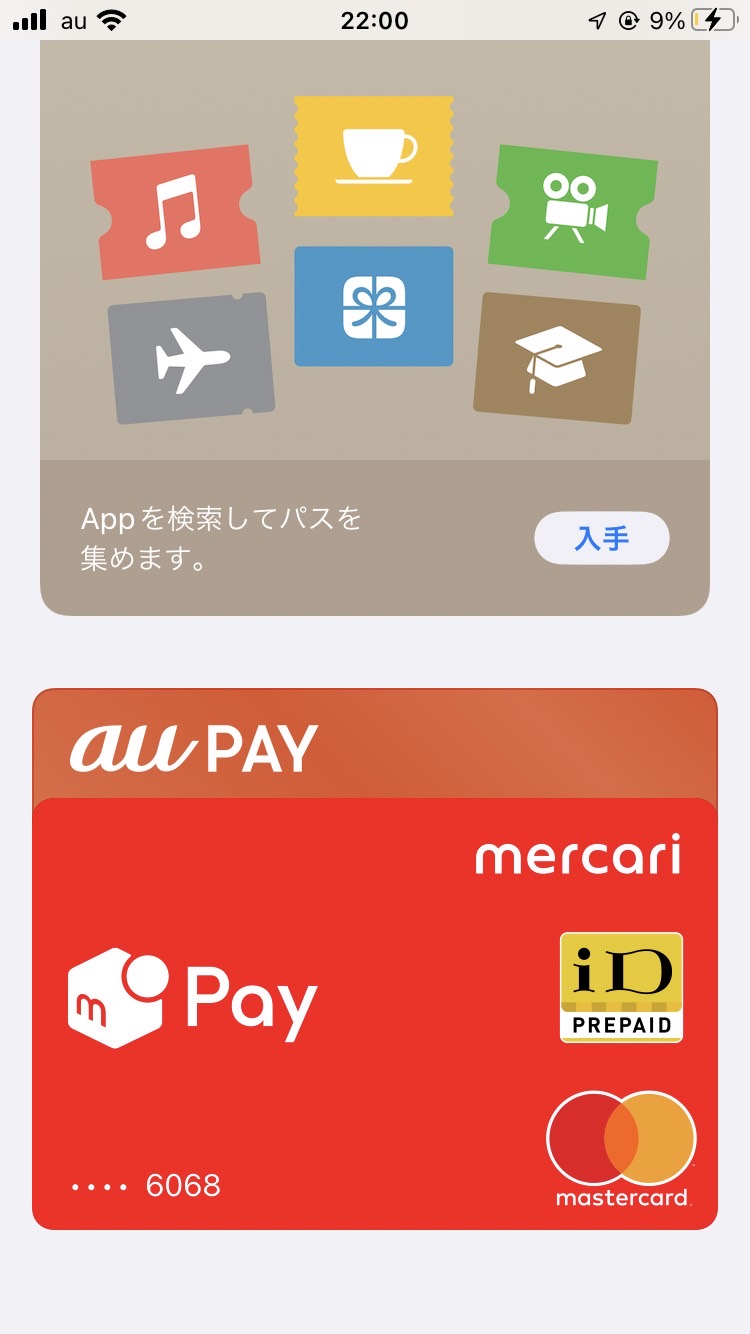The height and width of the screenshot is (1334, 750).
Task: Tap the 入手 button to get passes
Action: click(x=601, y=539)
